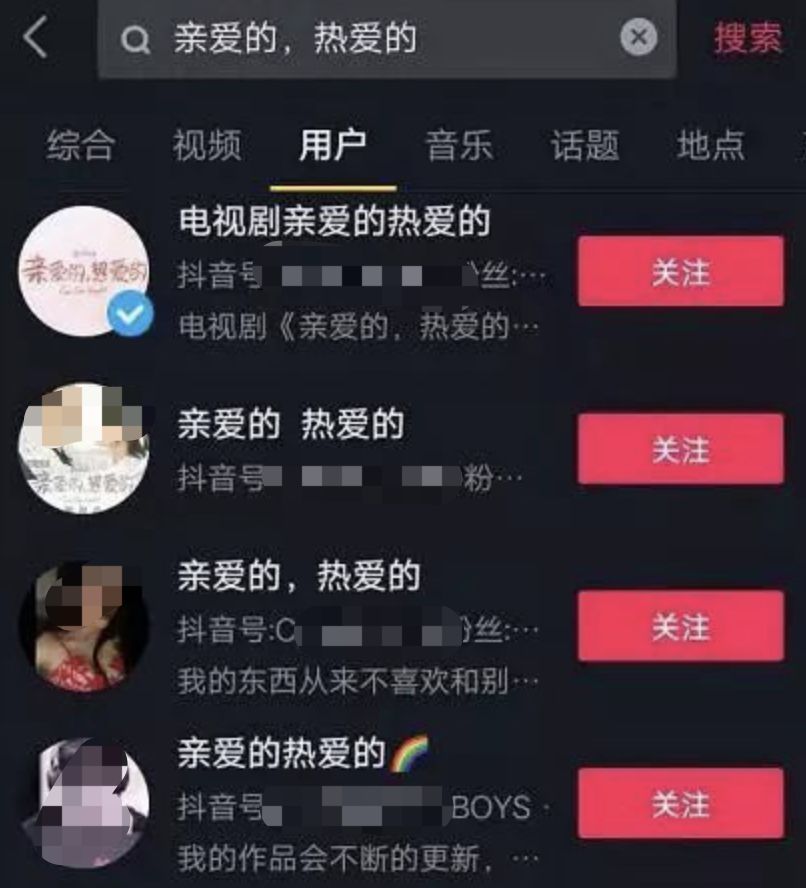
Task: Open the verified 电视剧亲爱的热爱的 profile
Action: pos(333,222)
